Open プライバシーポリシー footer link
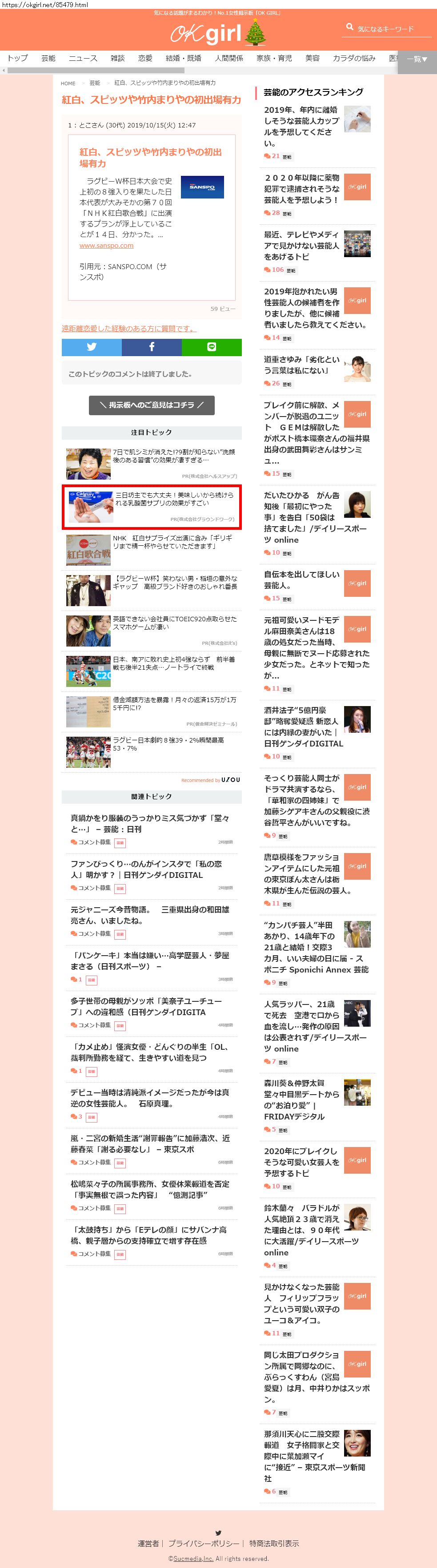437x1568 pixels. click(204, 1543)
